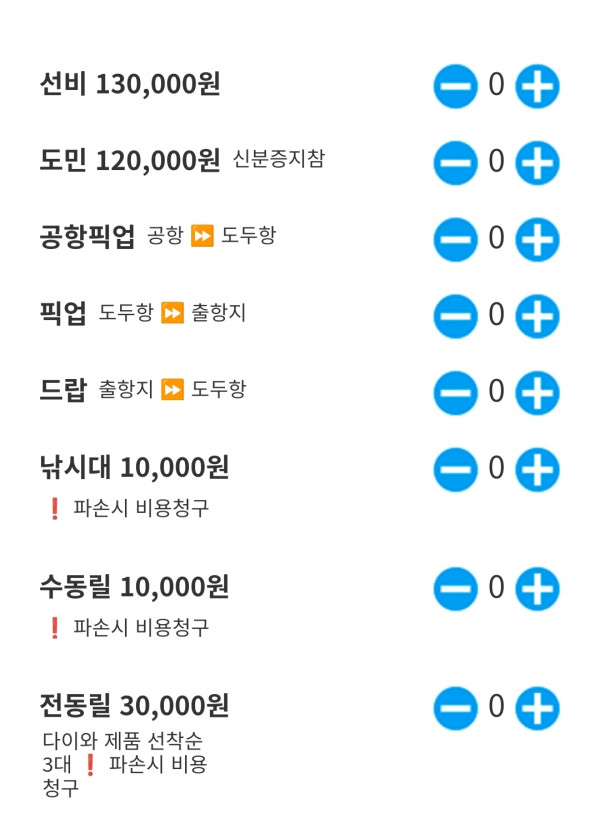
Task: Add one 픽업 도두항 to 출항지
Action: 537,316
